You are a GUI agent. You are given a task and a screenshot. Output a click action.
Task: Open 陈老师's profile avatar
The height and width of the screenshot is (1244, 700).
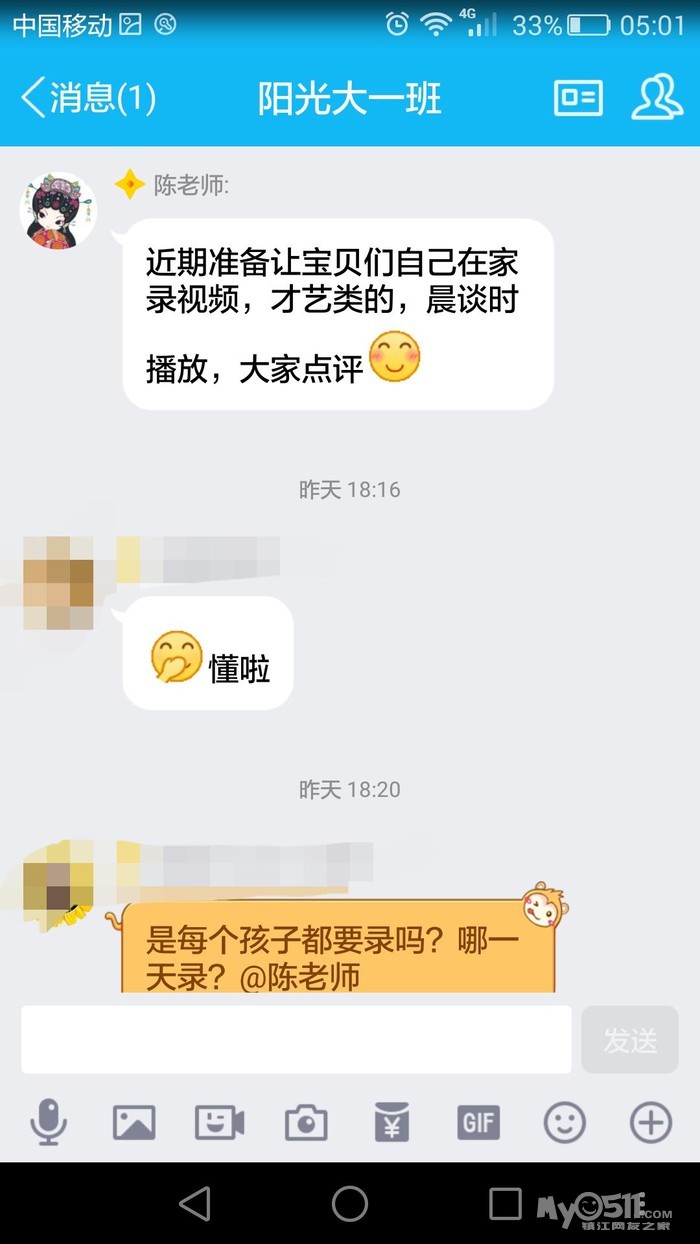click(58, 211)
